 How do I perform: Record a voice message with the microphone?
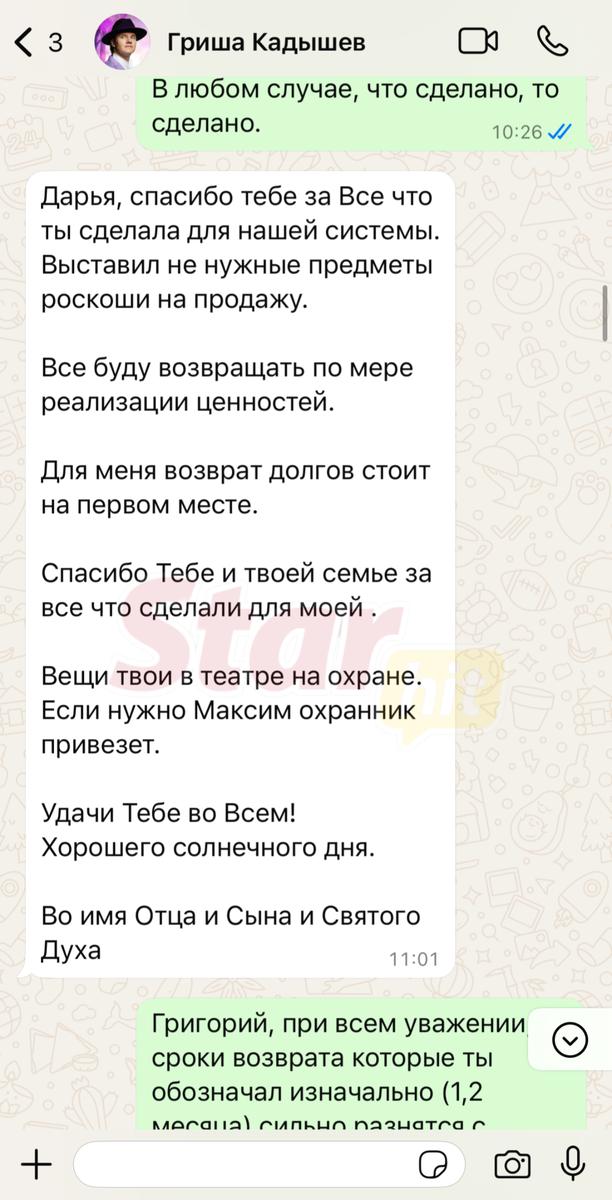point(573,1164)
